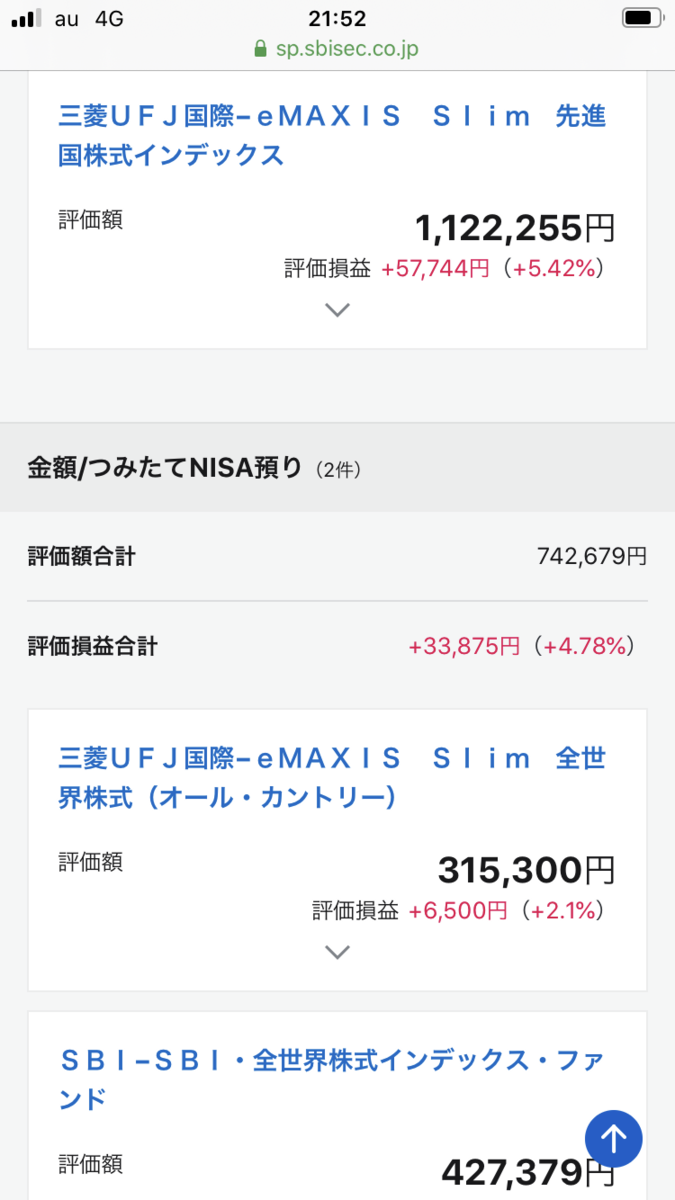Tap the blue back-to-top arrow button
The width and height of the screenshot is (675, 1200).
[613, 1137]
